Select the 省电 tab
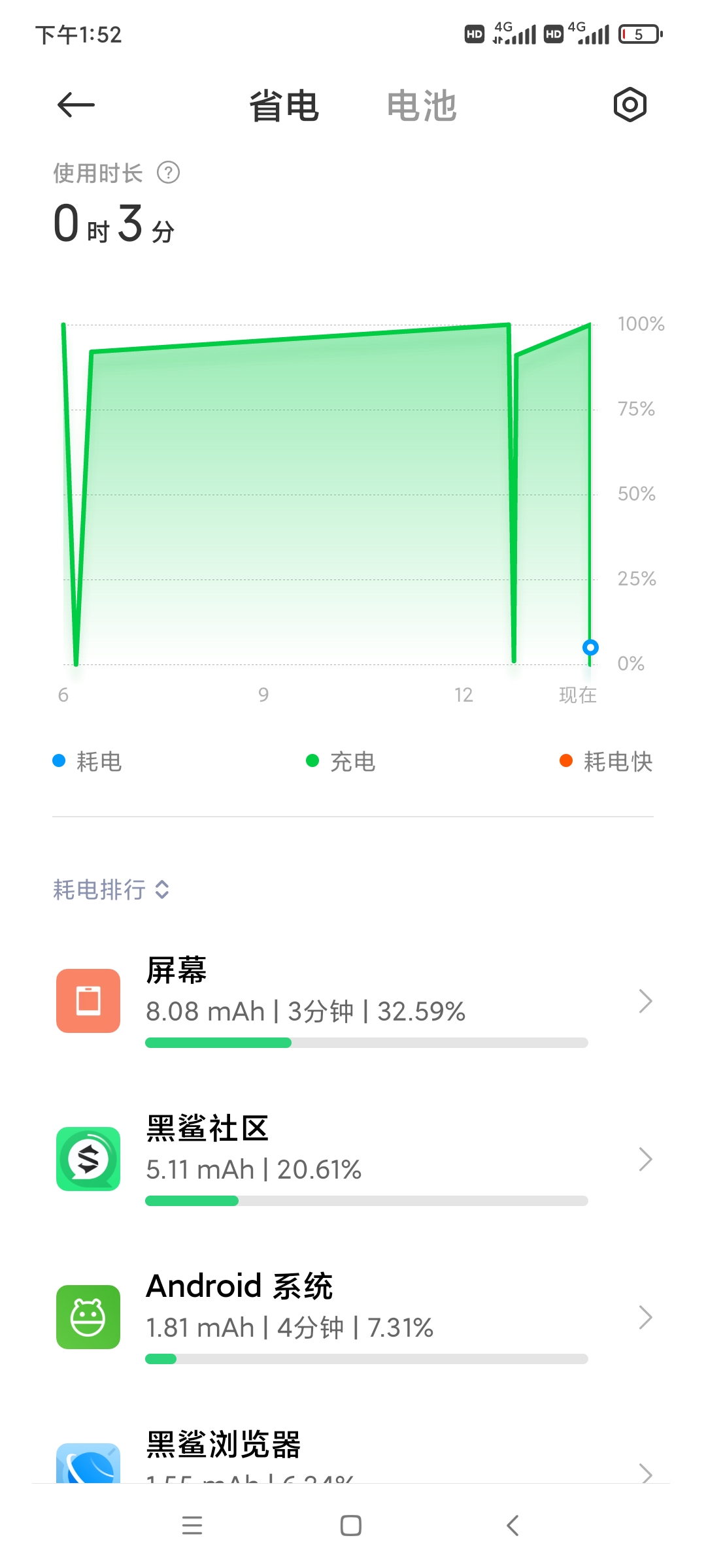This screenshot has height=1568, width=706. click(284, 106)
